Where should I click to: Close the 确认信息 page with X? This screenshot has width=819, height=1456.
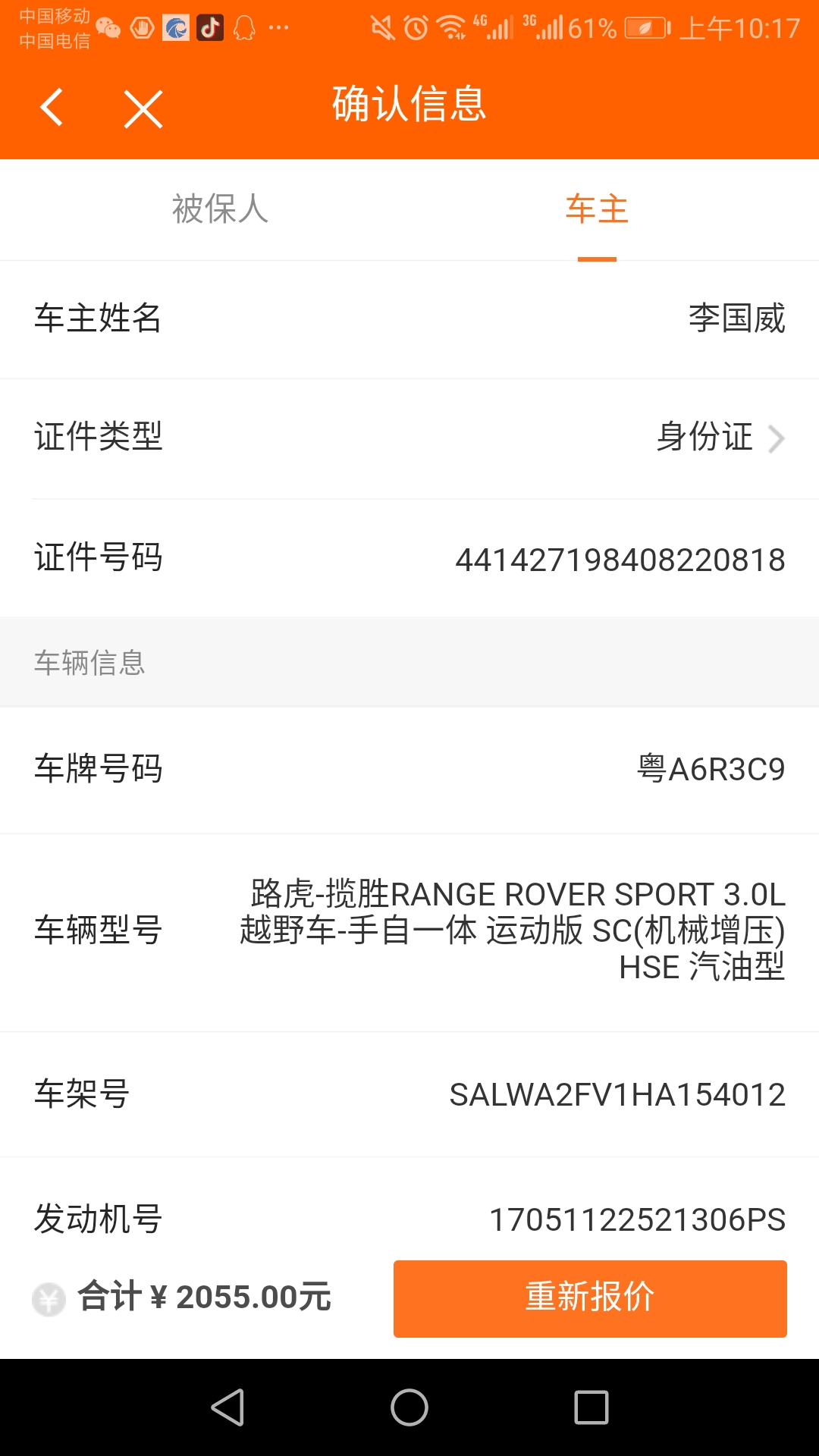pos(143,109)
